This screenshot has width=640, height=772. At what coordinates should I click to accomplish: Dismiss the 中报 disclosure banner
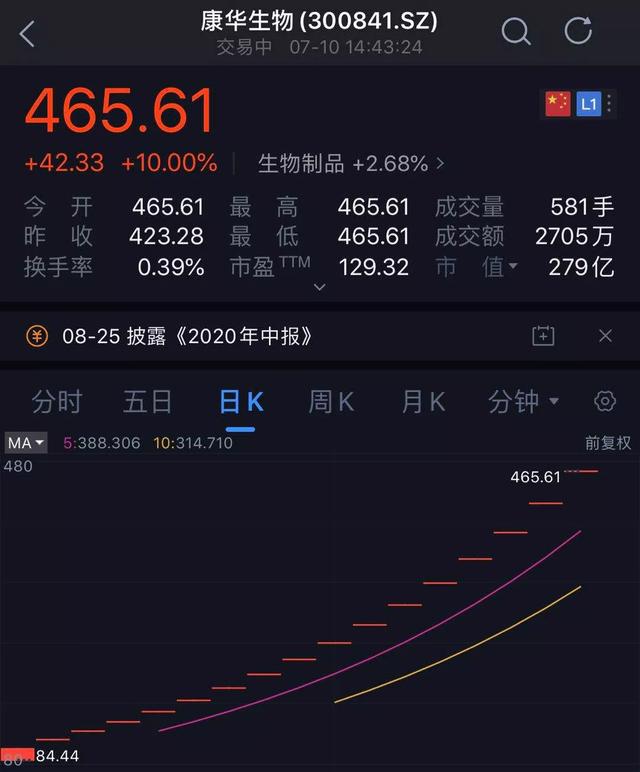(605, 336)
